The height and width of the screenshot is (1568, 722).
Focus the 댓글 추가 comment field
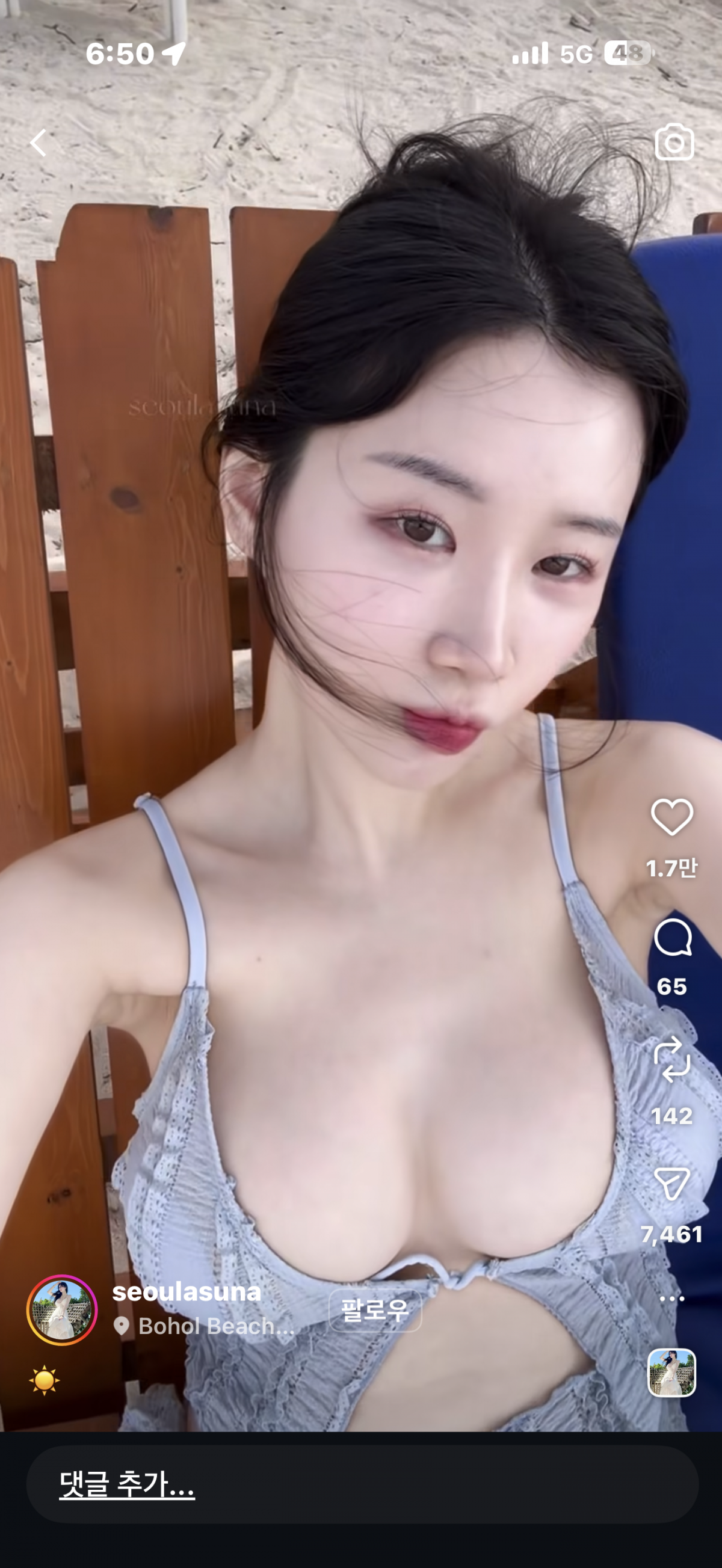click(362, 1484)
